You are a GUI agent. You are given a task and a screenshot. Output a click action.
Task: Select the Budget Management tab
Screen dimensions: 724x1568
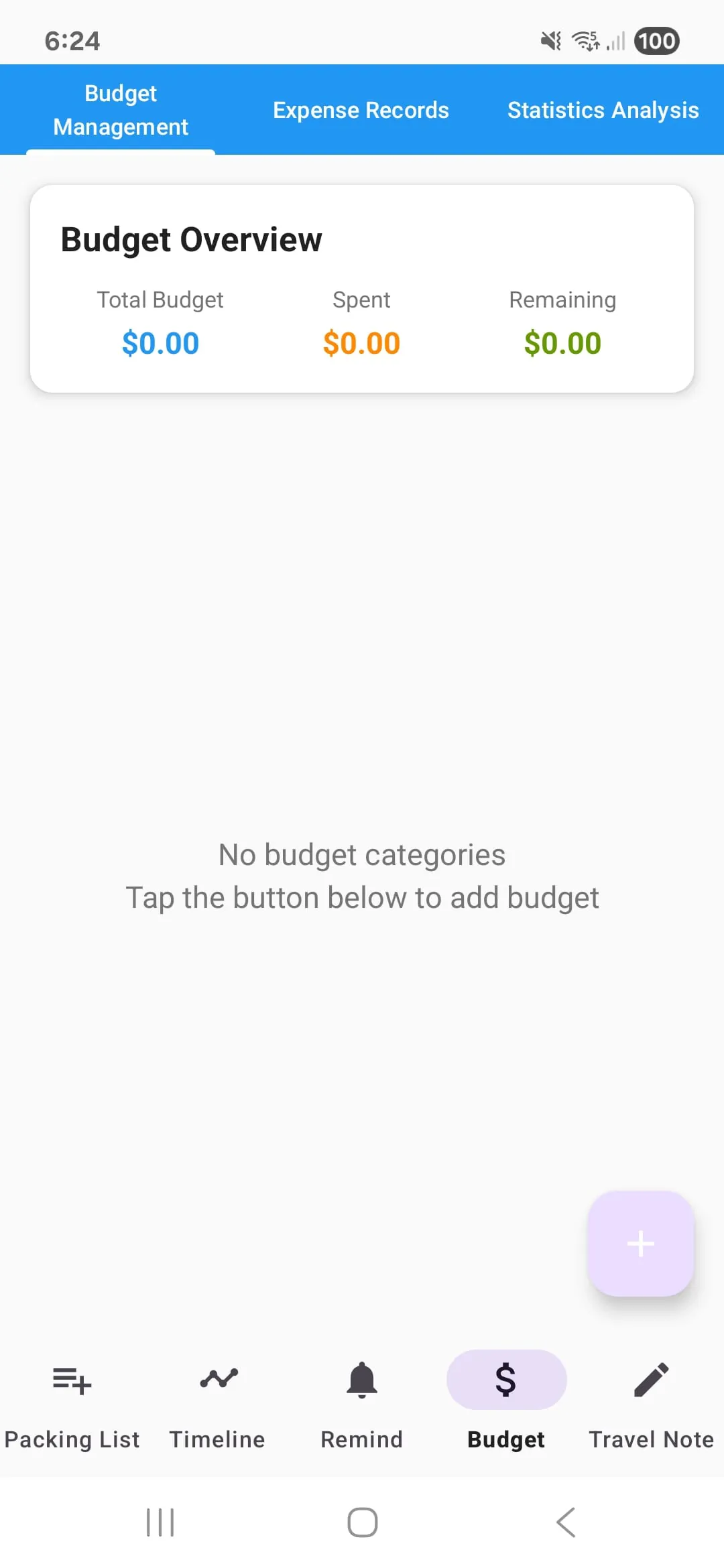pyautogui.click(x=121, y=110)
